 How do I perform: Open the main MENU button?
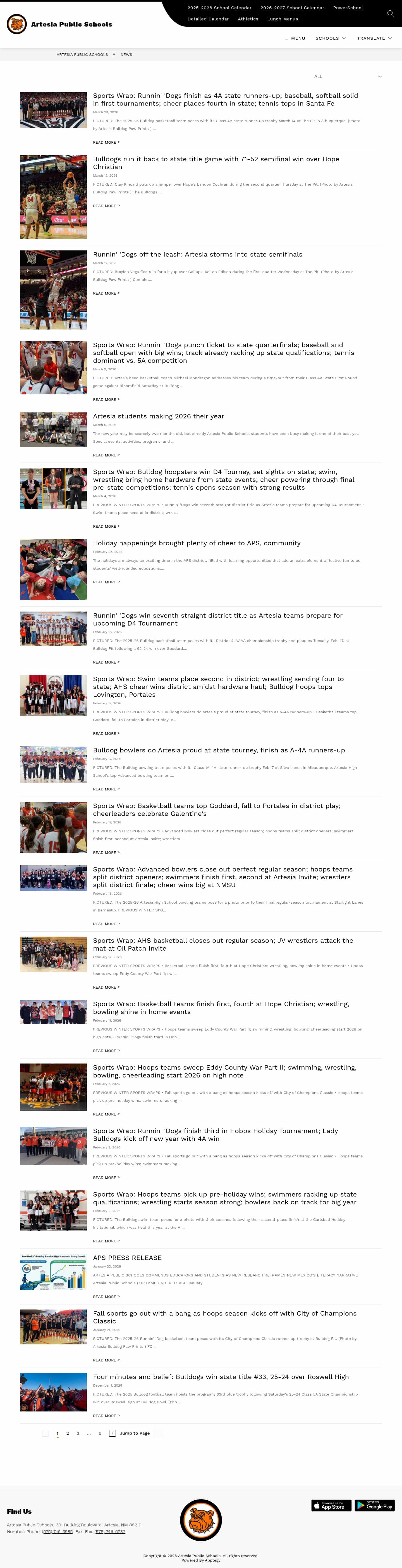tap(295, 38)
